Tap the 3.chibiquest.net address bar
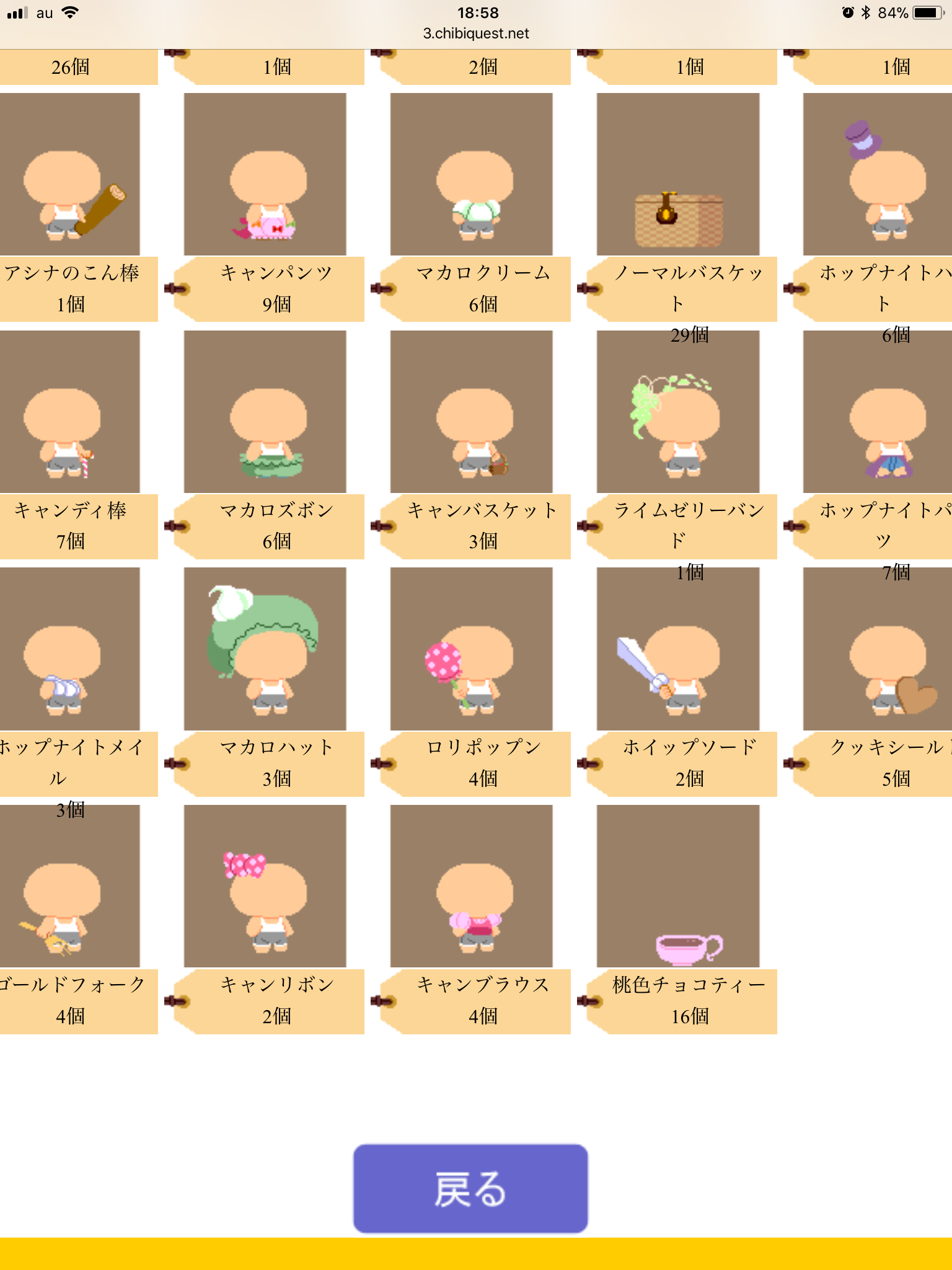The image size is (952, 1270). click(476, 33)
